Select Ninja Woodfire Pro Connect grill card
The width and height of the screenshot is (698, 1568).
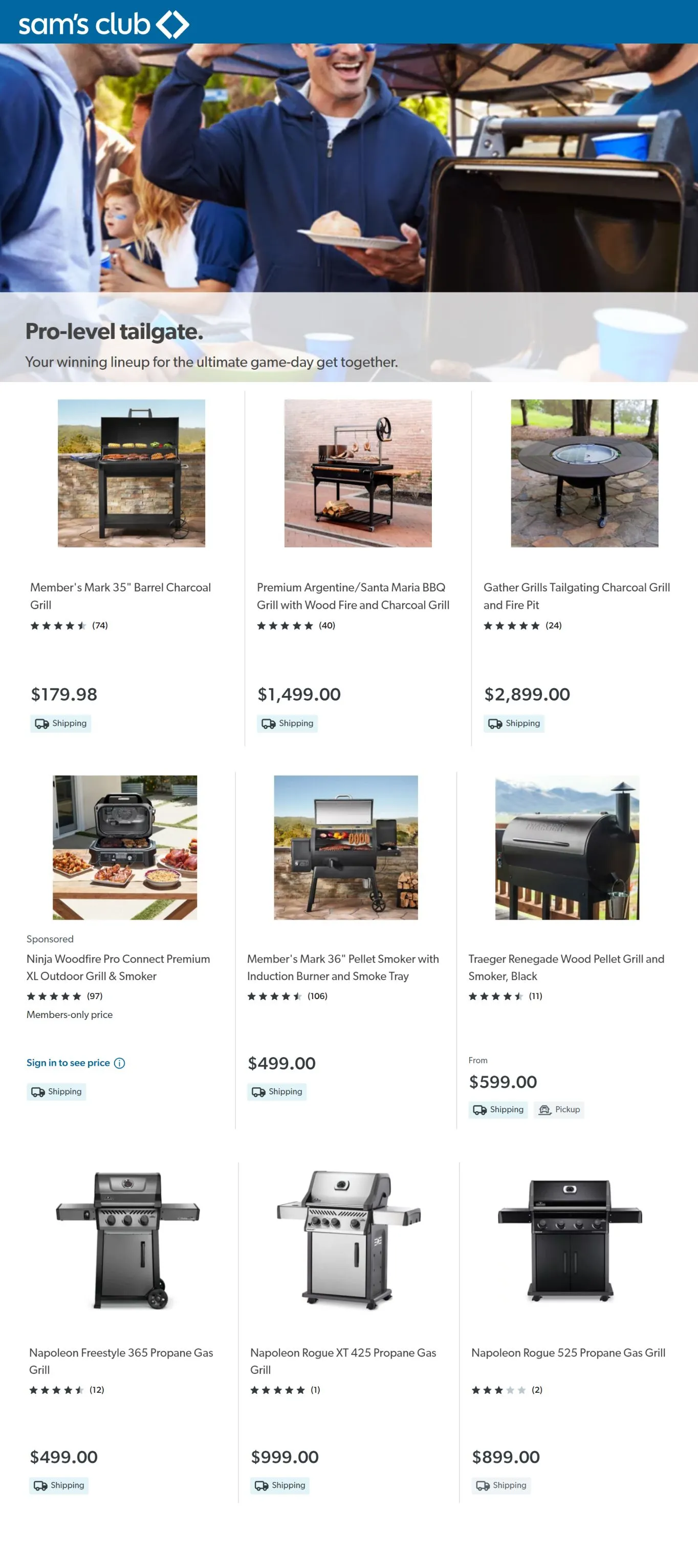[x=118, y=967]
